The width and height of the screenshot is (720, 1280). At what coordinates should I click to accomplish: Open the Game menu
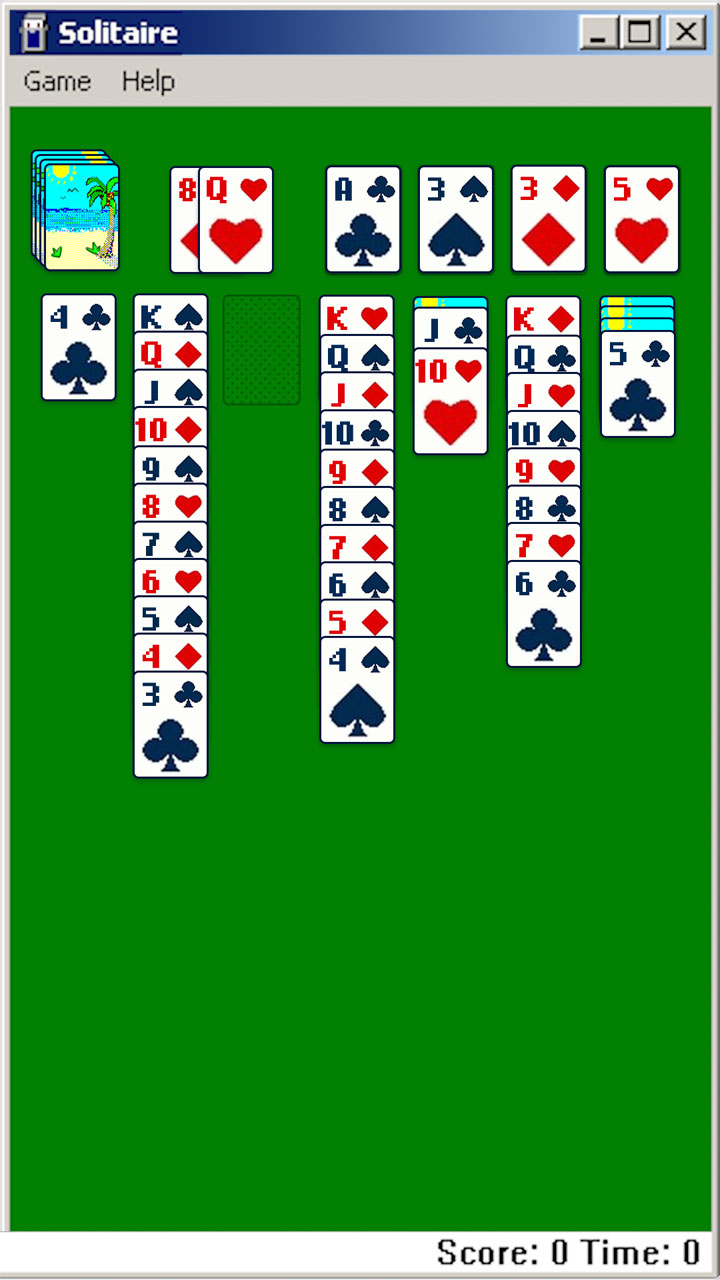click(56, 81)
